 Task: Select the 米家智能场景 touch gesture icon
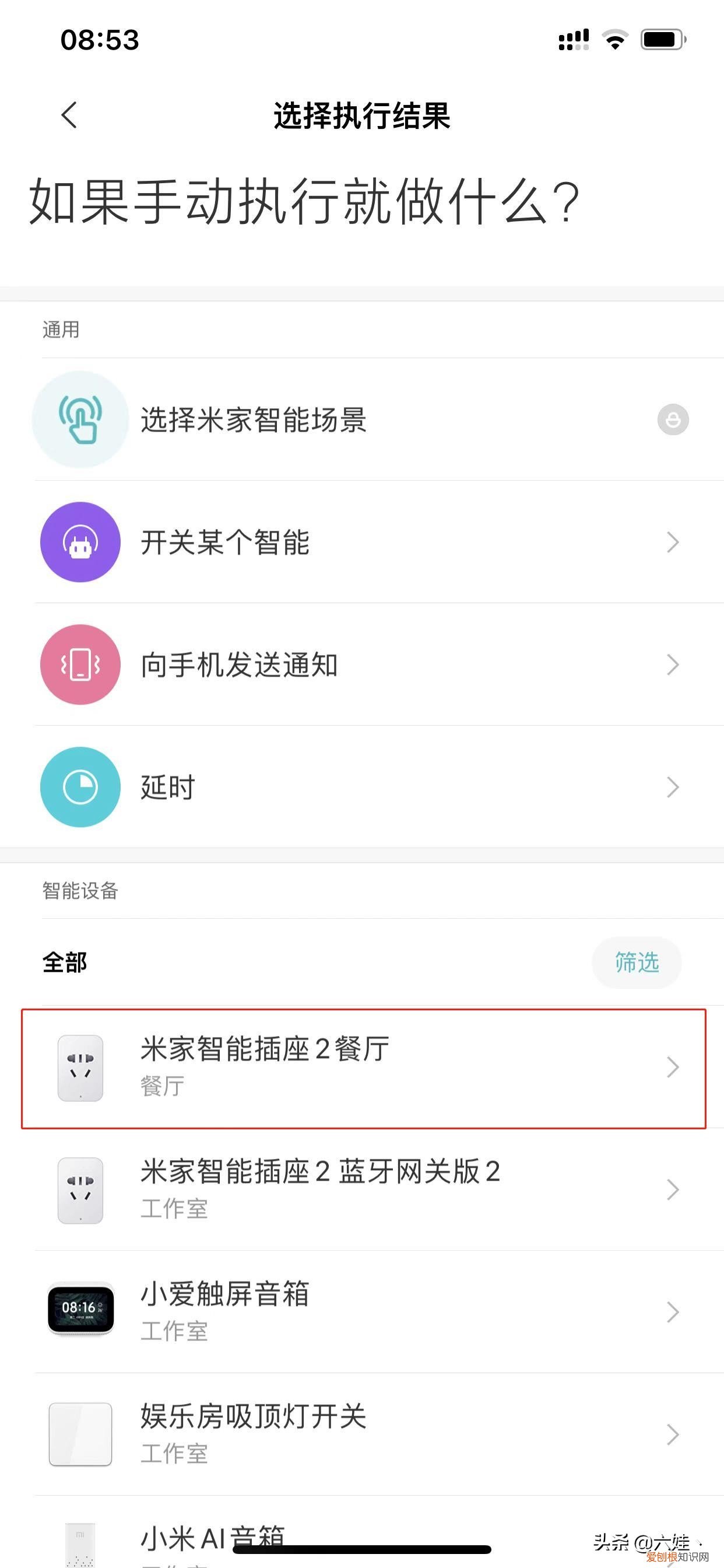point(80,420)
